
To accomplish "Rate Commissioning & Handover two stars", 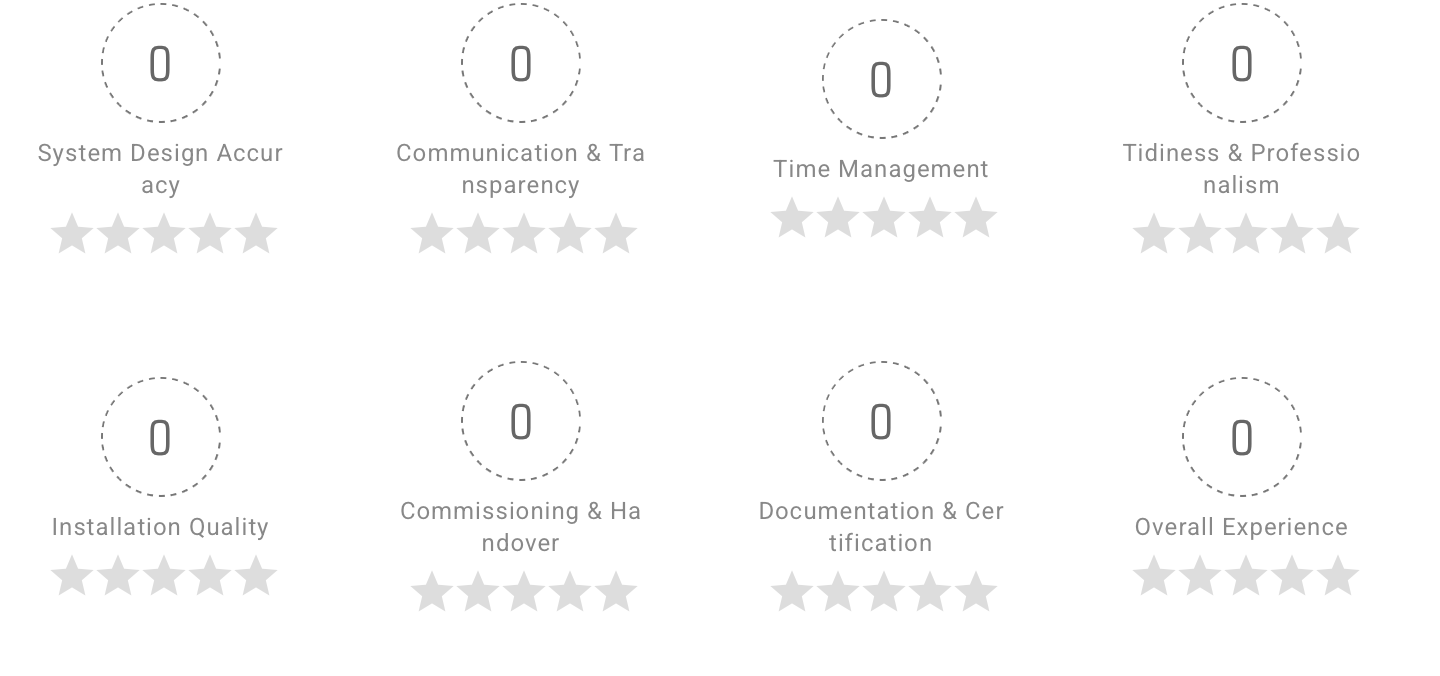I will (x=478, y=592).
